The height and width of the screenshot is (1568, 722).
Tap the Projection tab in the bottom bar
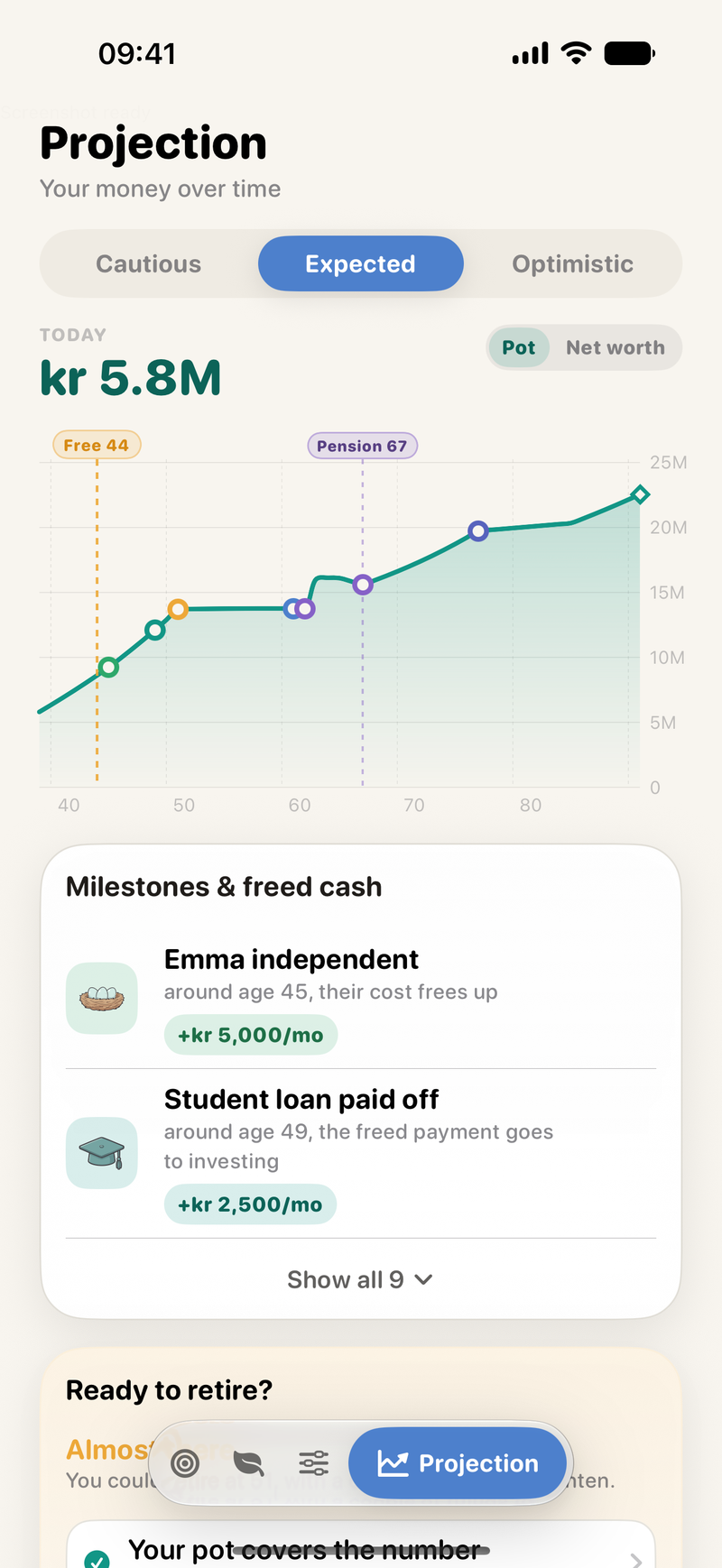(458, 1462)
